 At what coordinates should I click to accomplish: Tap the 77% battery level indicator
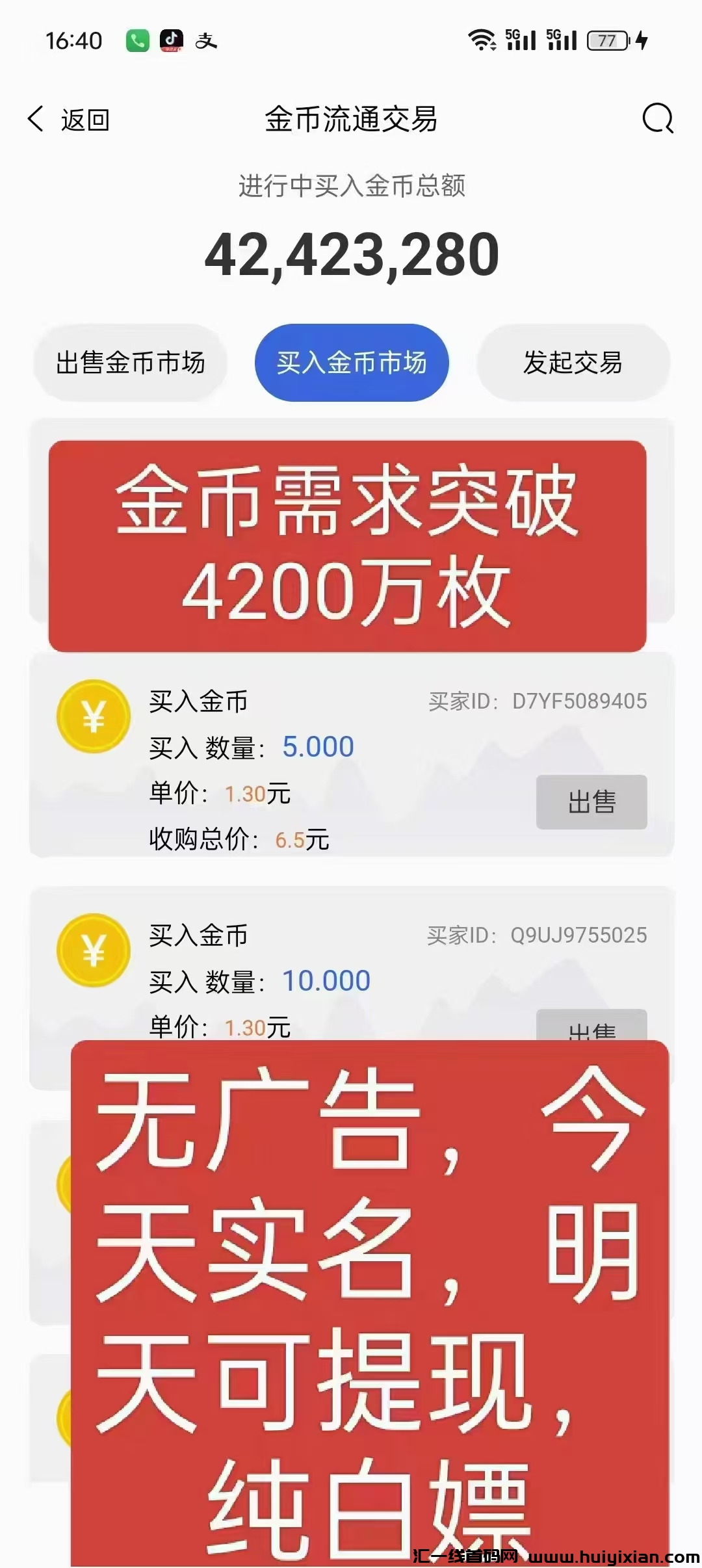tap(605, 40)
